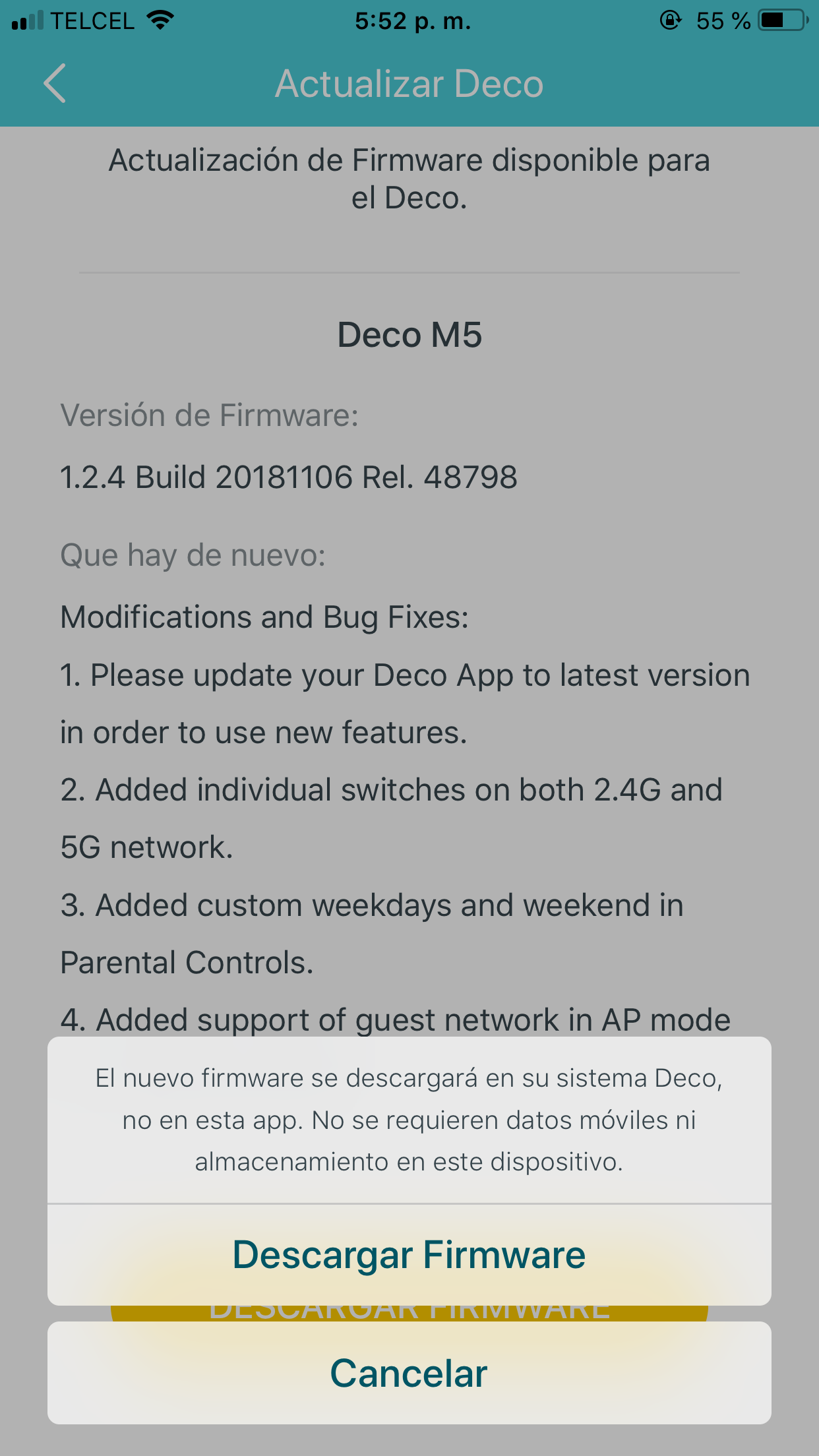Image resolution: width=819 pixels, height=1456 pixels.
Task: Dismiss the sheet with Cancelar
Action: pos(409,1373)
